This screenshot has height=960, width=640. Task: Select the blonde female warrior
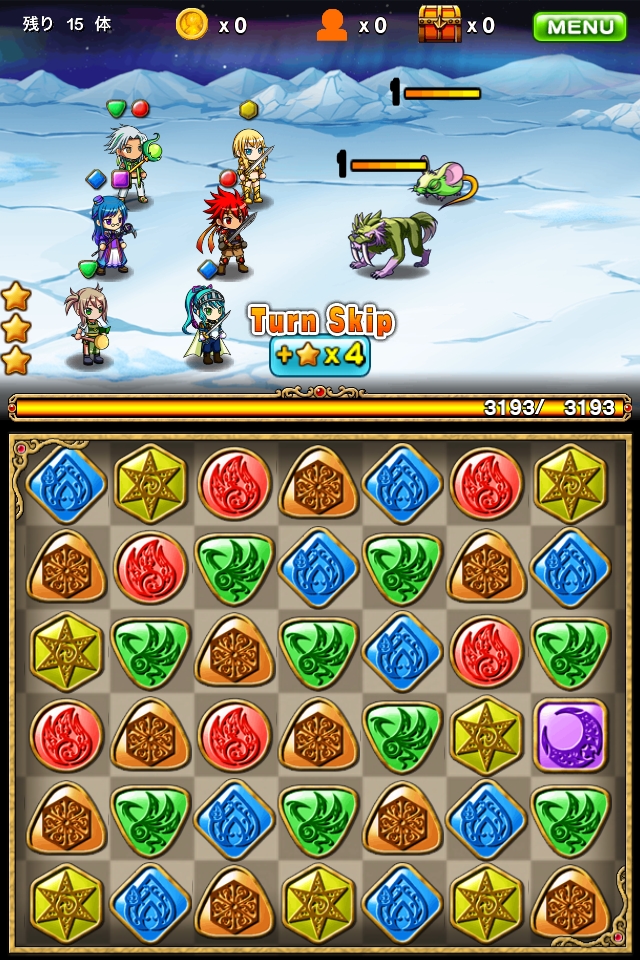(251, 165)
